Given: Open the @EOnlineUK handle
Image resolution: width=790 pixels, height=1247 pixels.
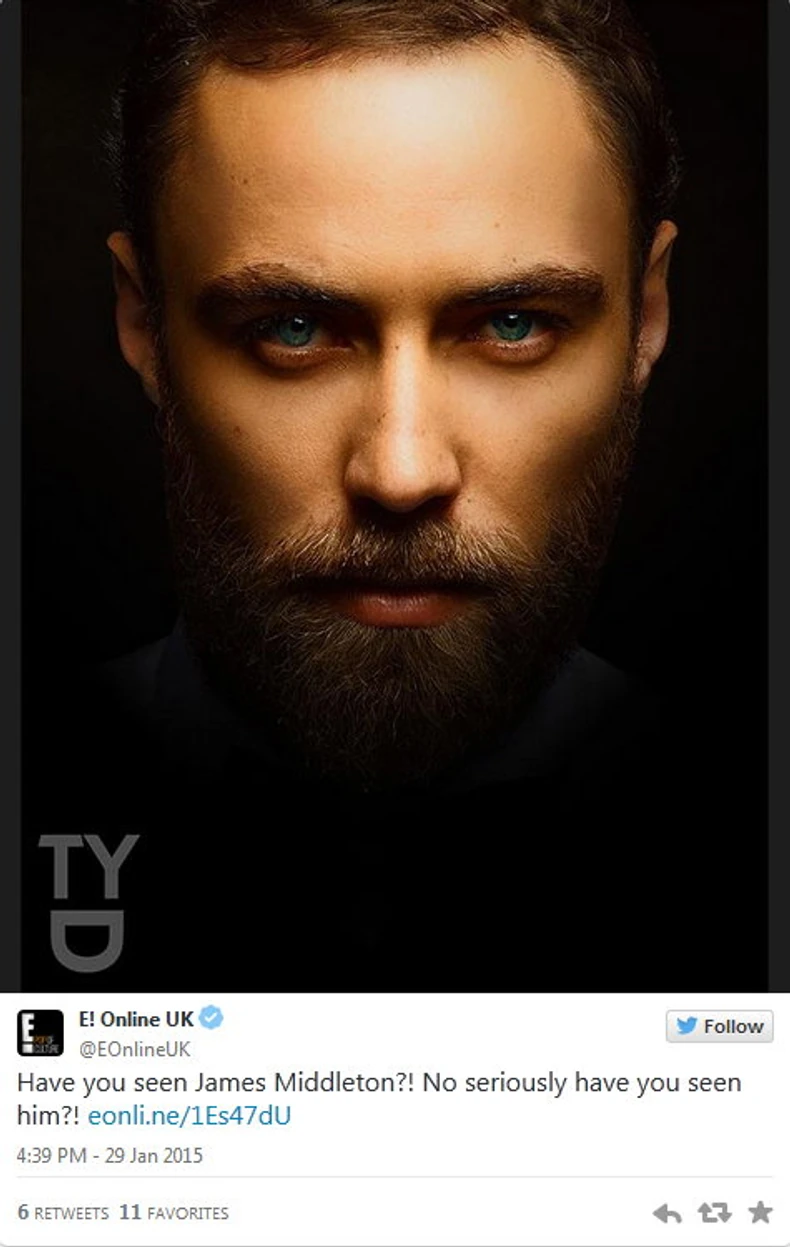Looking at the screenshot, I should click(134, 1049).
